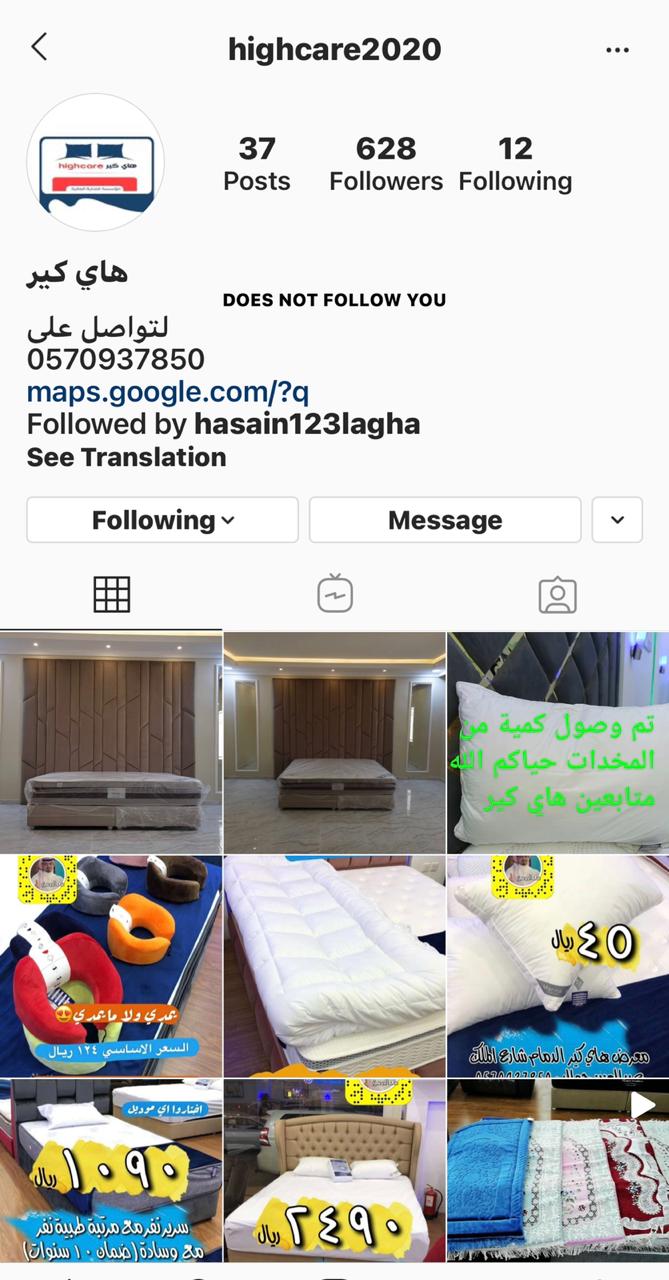Image resolution: width=669 pixels, height=1280 pixels.
Task: Open the colorful neck pillows post
Action: tap(110, 965)
